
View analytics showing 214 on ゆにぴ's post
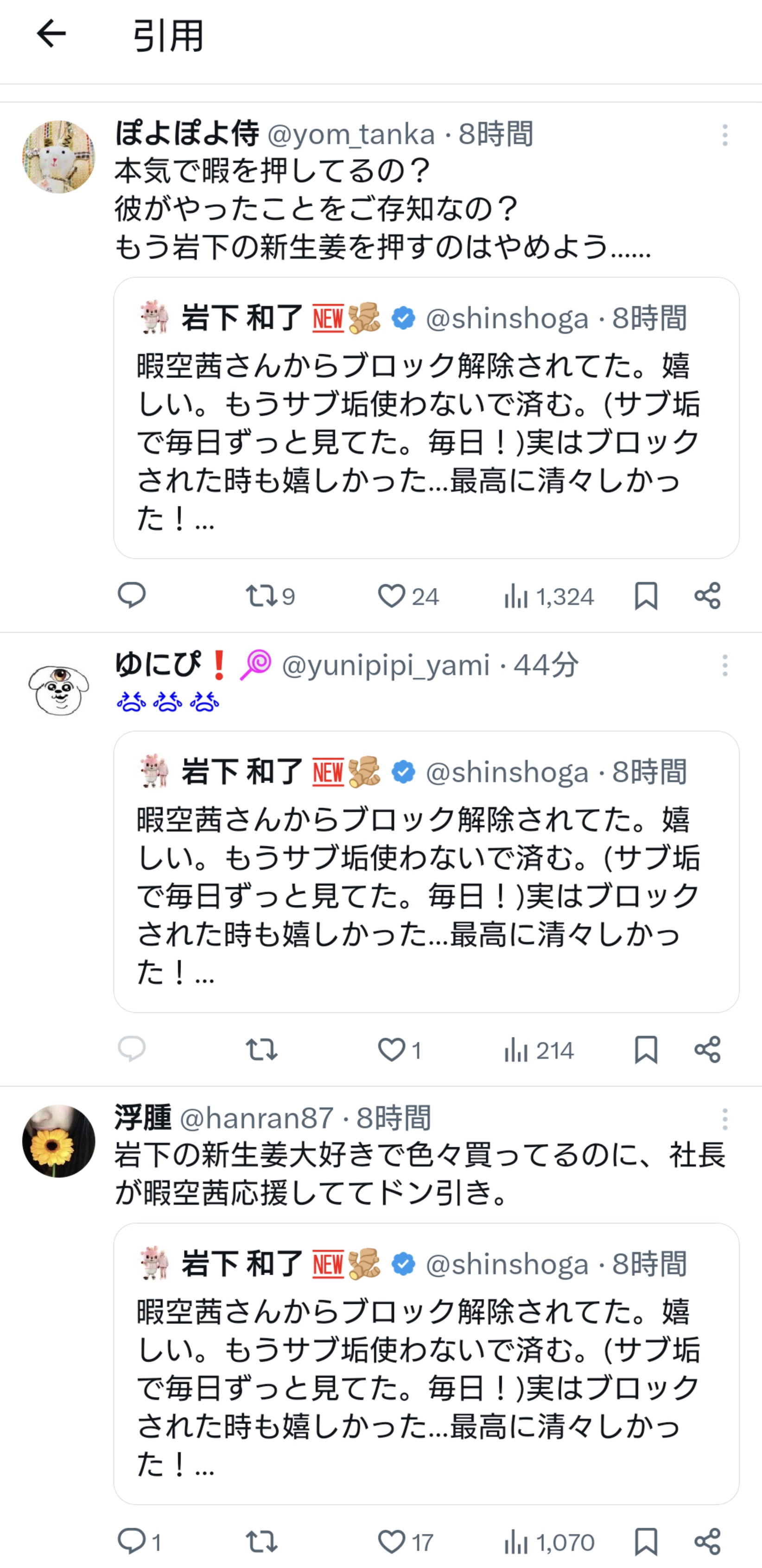[x=539, y=1050]
